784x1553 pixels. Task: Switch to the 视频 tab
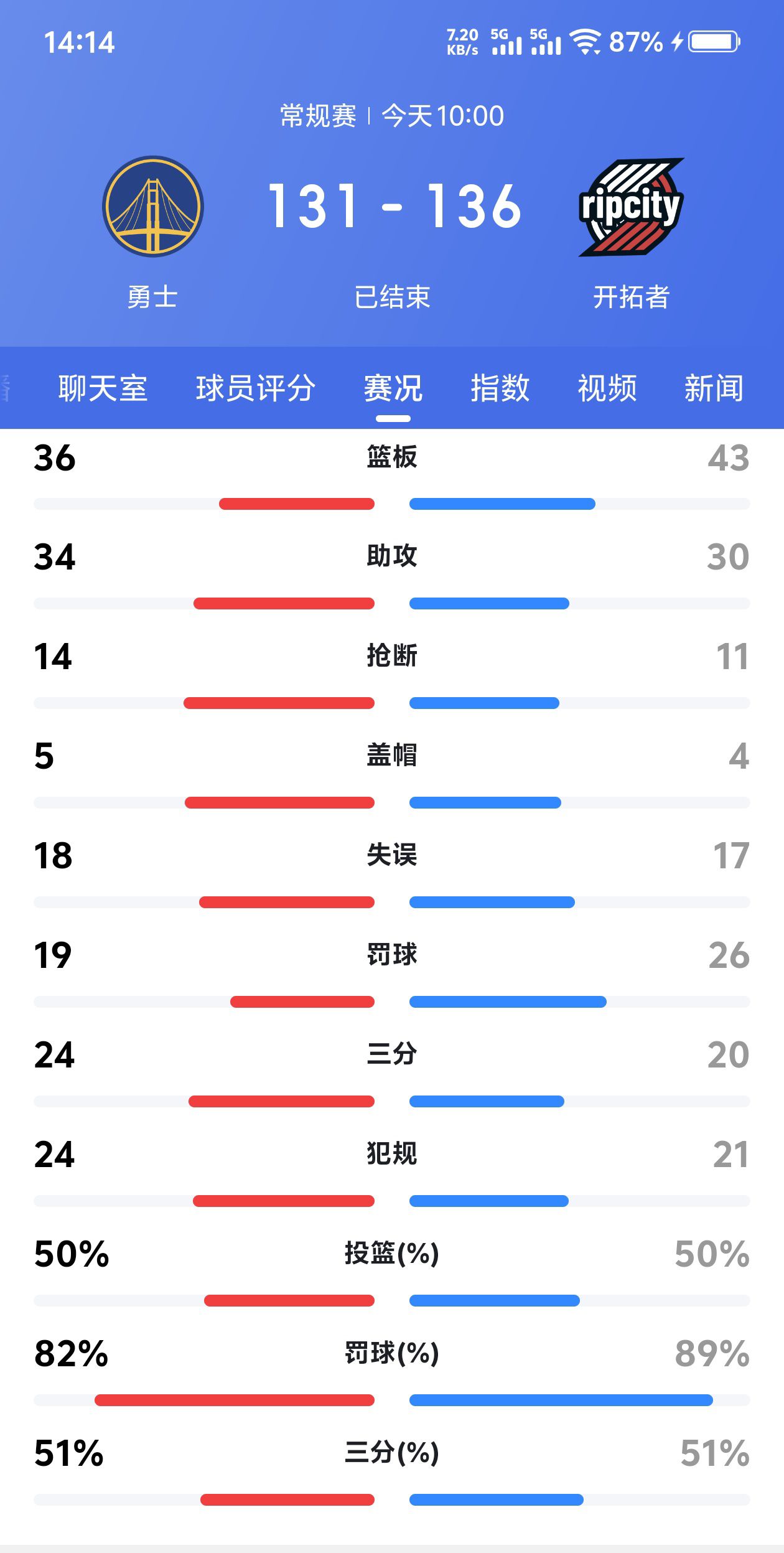(607, 388)
